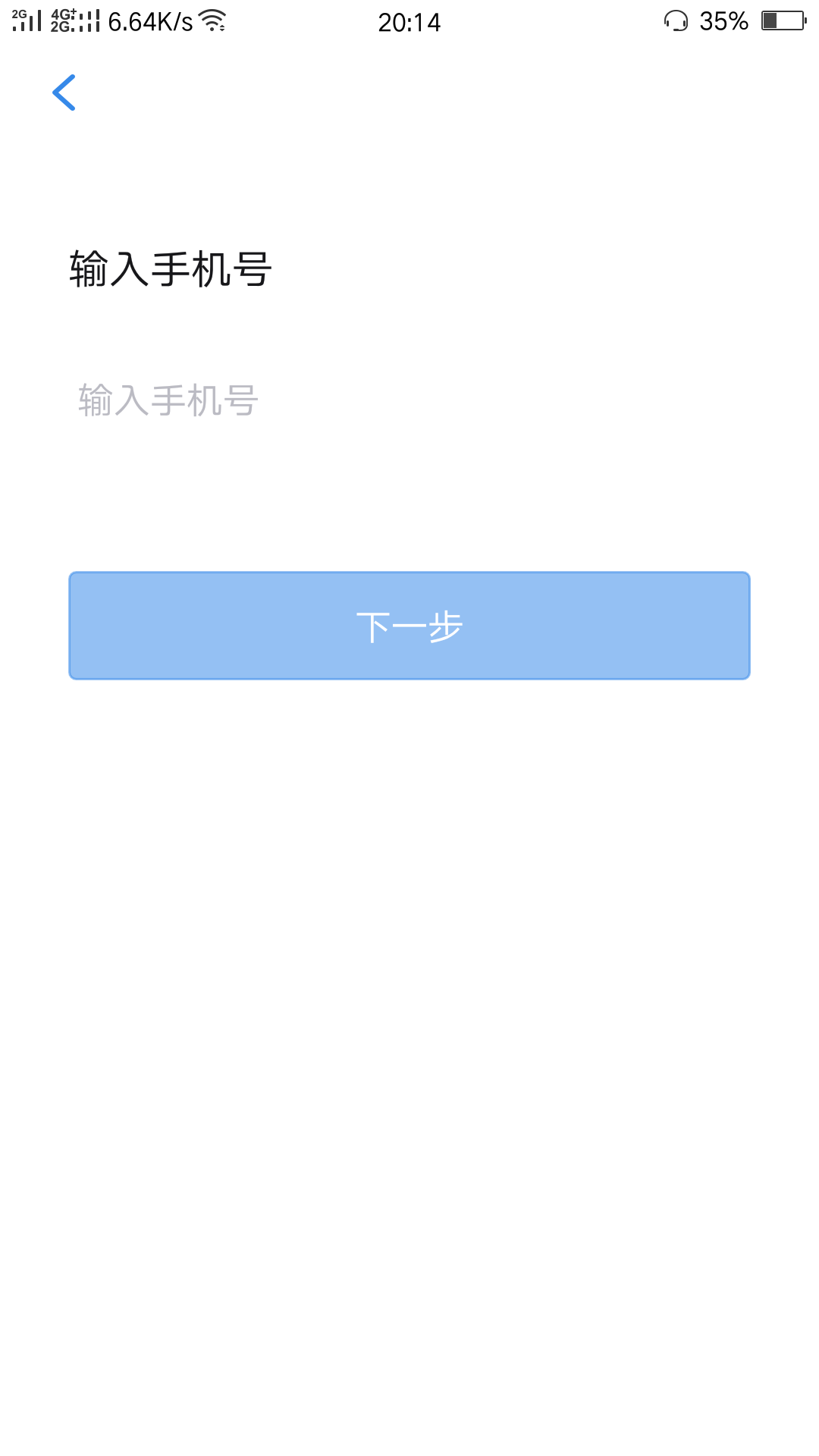Focus the 输入手机号 phone number field
Viewport: 819px width, 1456px height.
click(x=409, y=400)
